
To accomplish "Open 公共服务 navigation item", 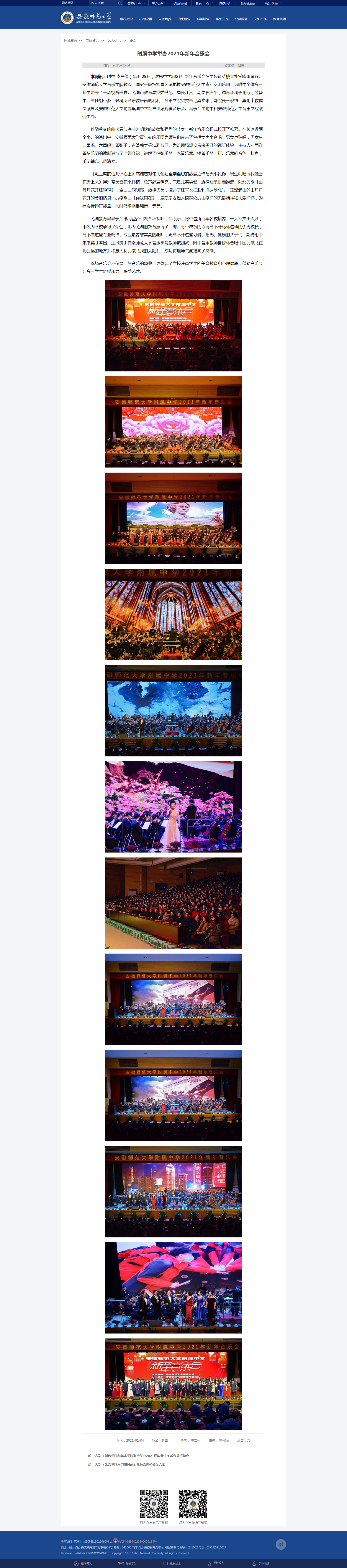I will [241, 19].
